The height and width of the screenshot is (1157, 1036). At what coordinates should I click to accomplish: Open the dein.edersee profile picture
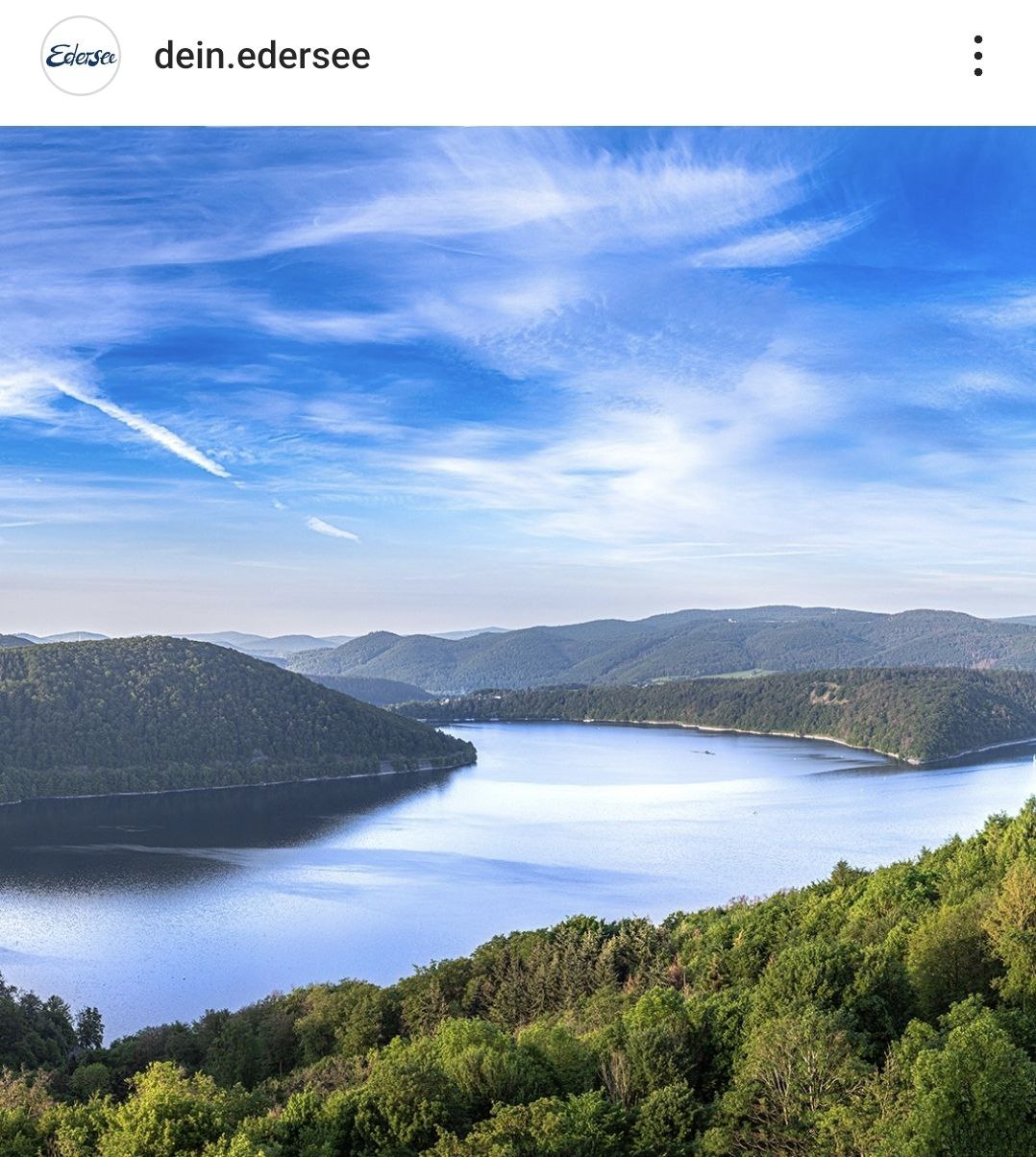(81, 56)
